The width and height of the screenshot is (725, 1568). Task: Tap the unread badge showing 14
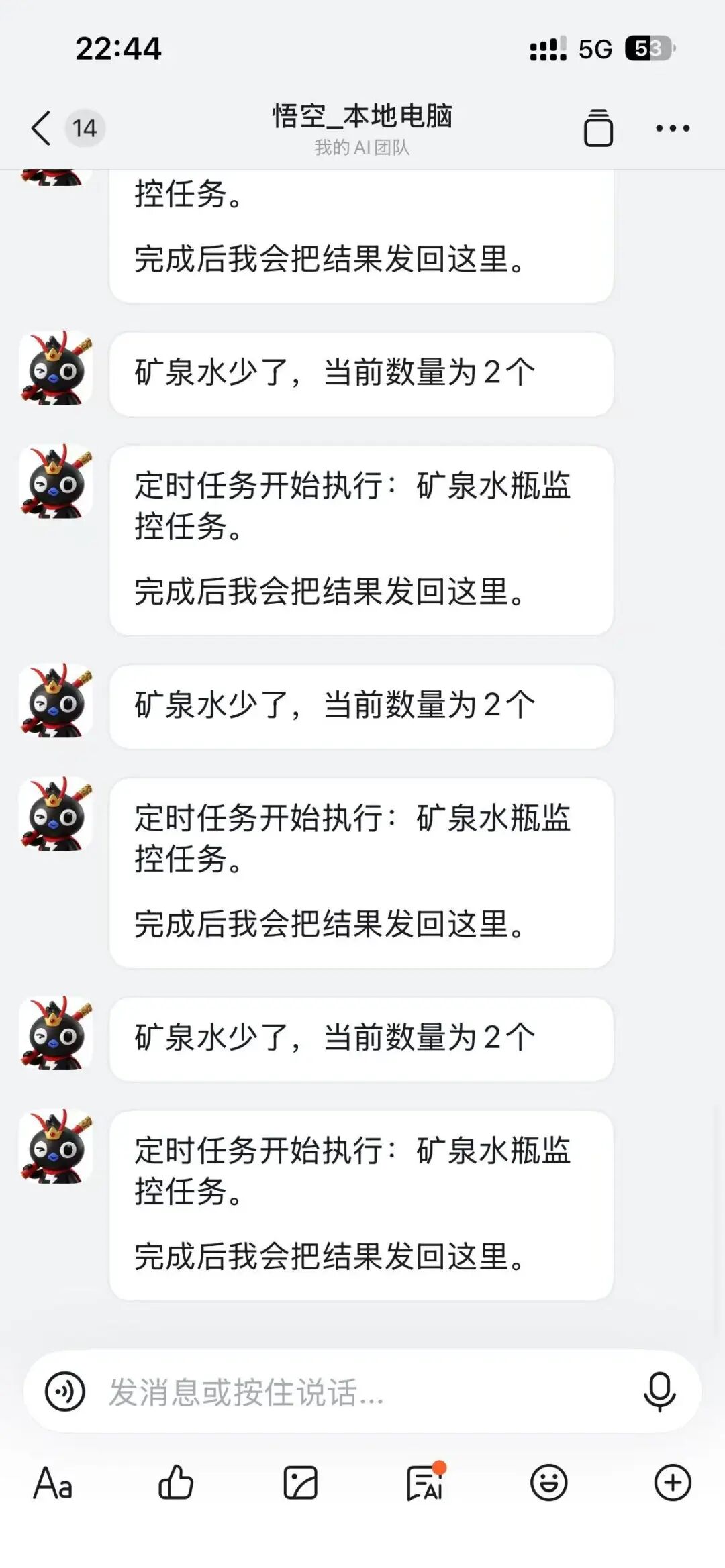(x=84, y=127)
